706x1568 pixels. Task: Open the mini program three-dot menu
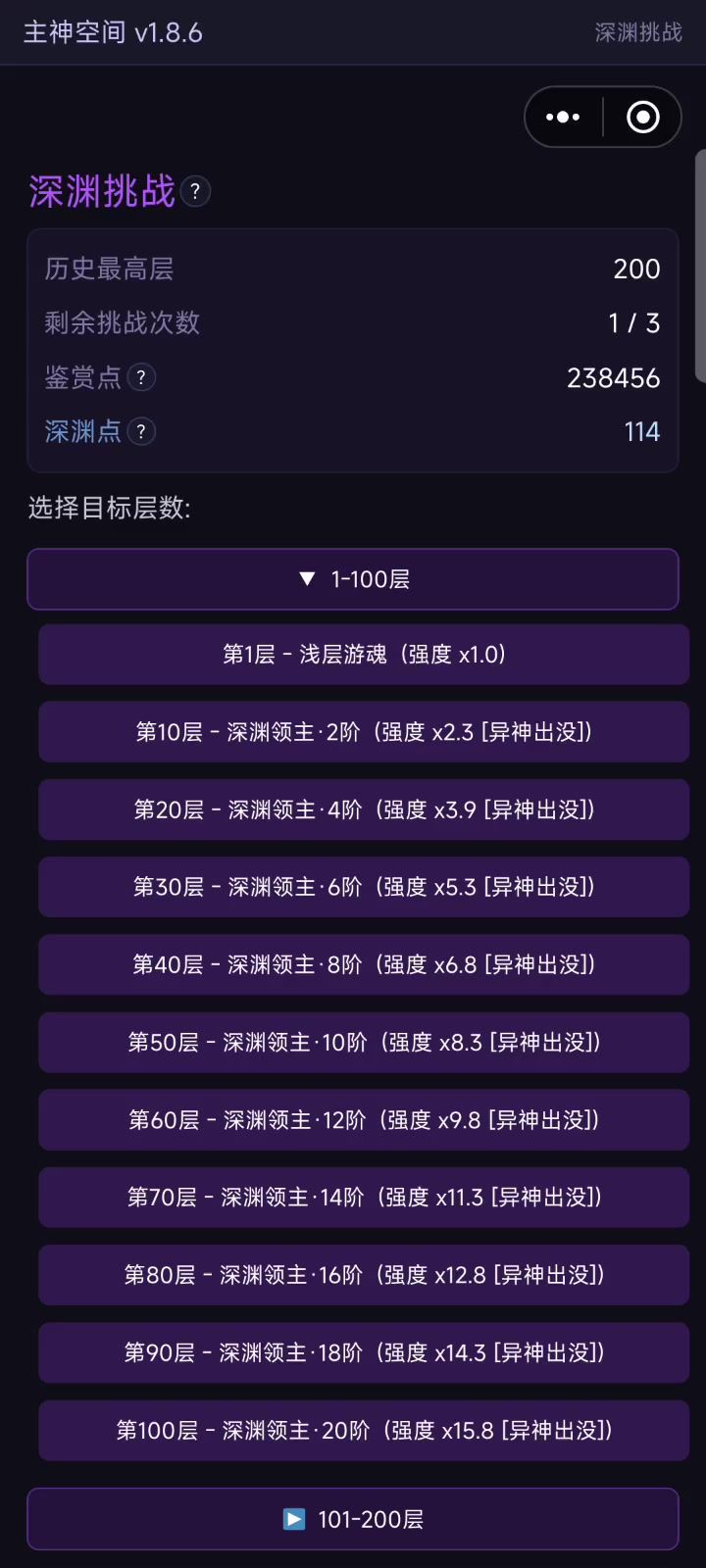563,118
